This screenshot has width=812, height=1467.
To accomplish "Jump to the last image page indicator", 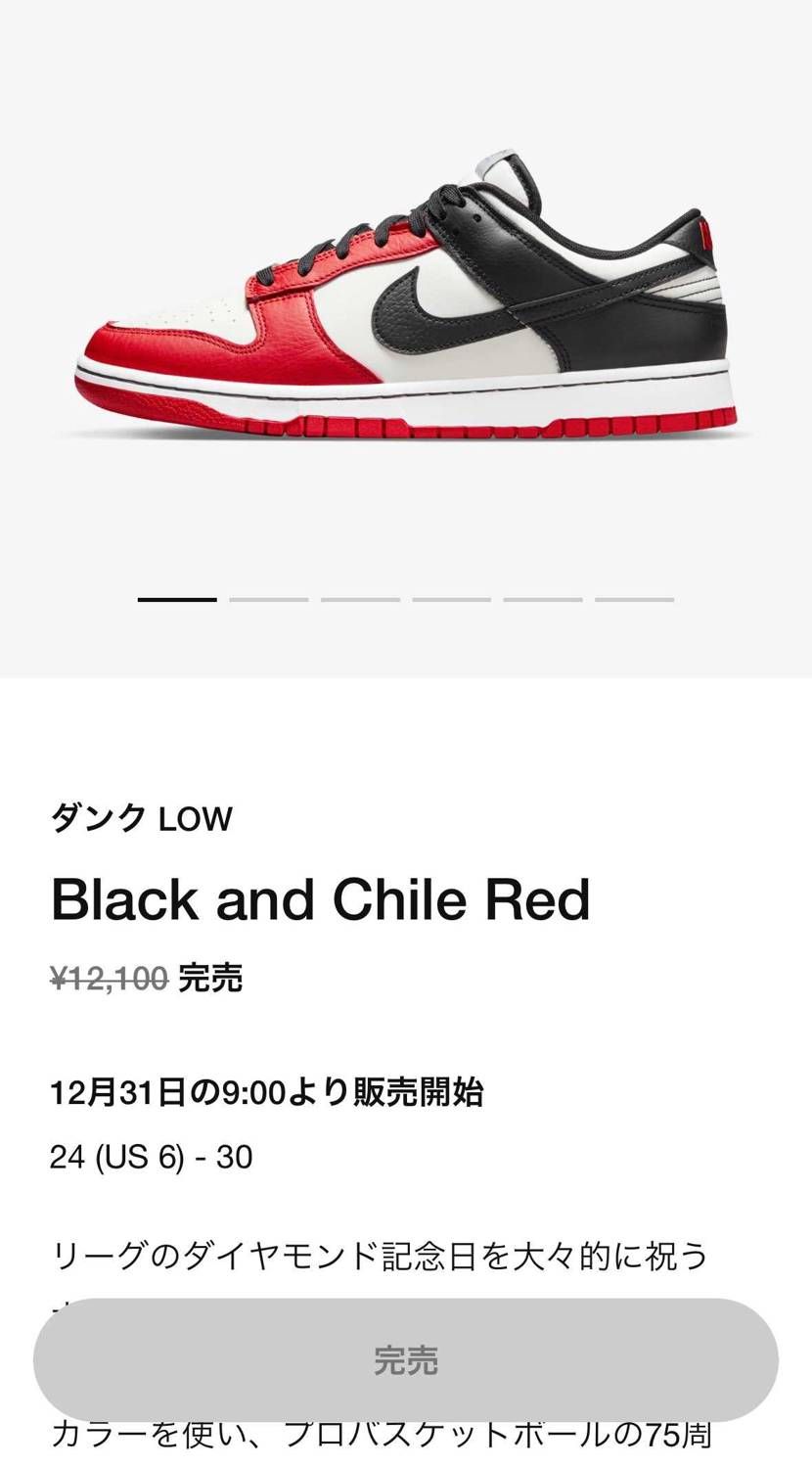I will click(x=634, y=599).
